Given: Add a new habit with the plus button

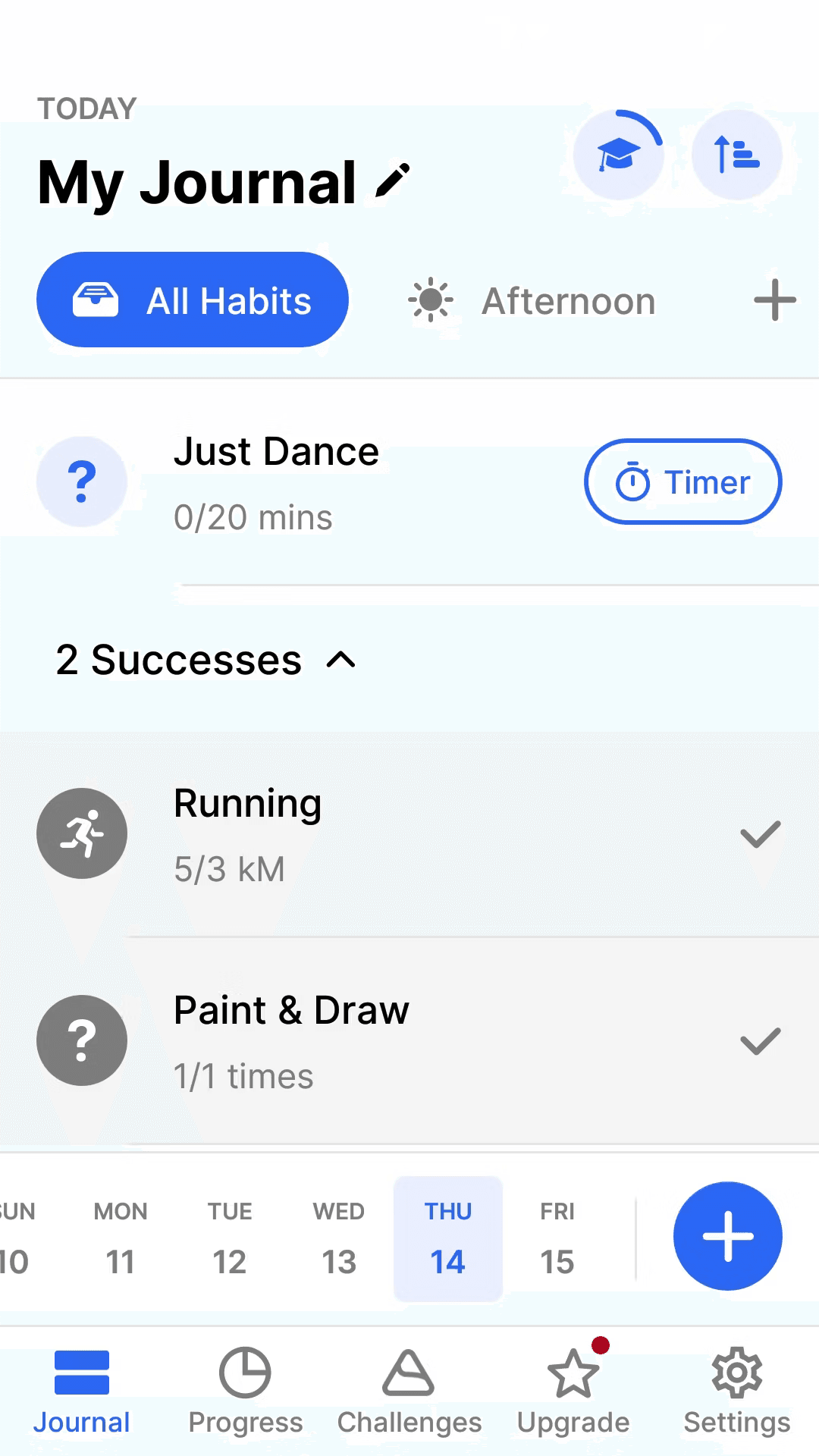Looking at the screenshot, I should [727, 1236].
